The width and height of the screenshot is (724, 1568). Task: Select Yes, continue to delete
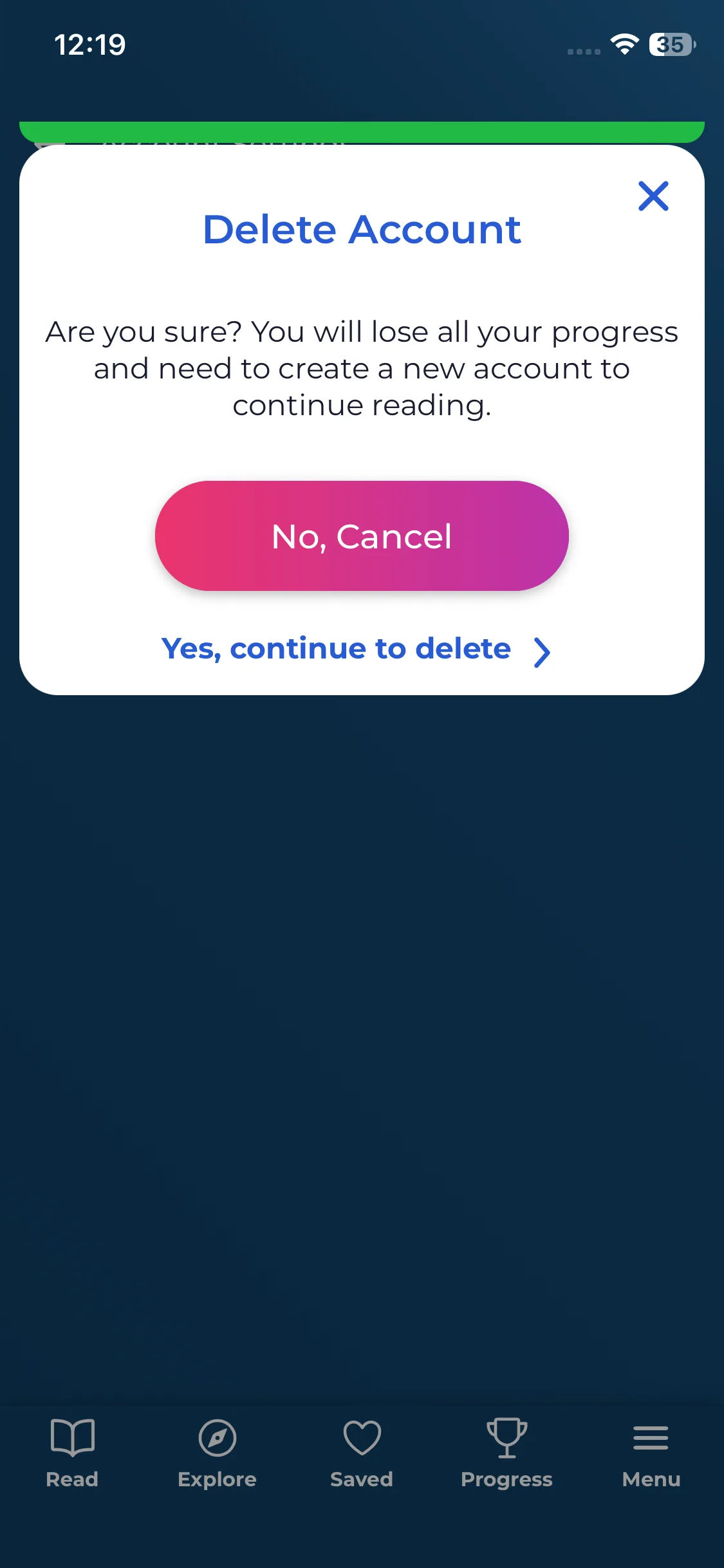[x=355, y=649]
